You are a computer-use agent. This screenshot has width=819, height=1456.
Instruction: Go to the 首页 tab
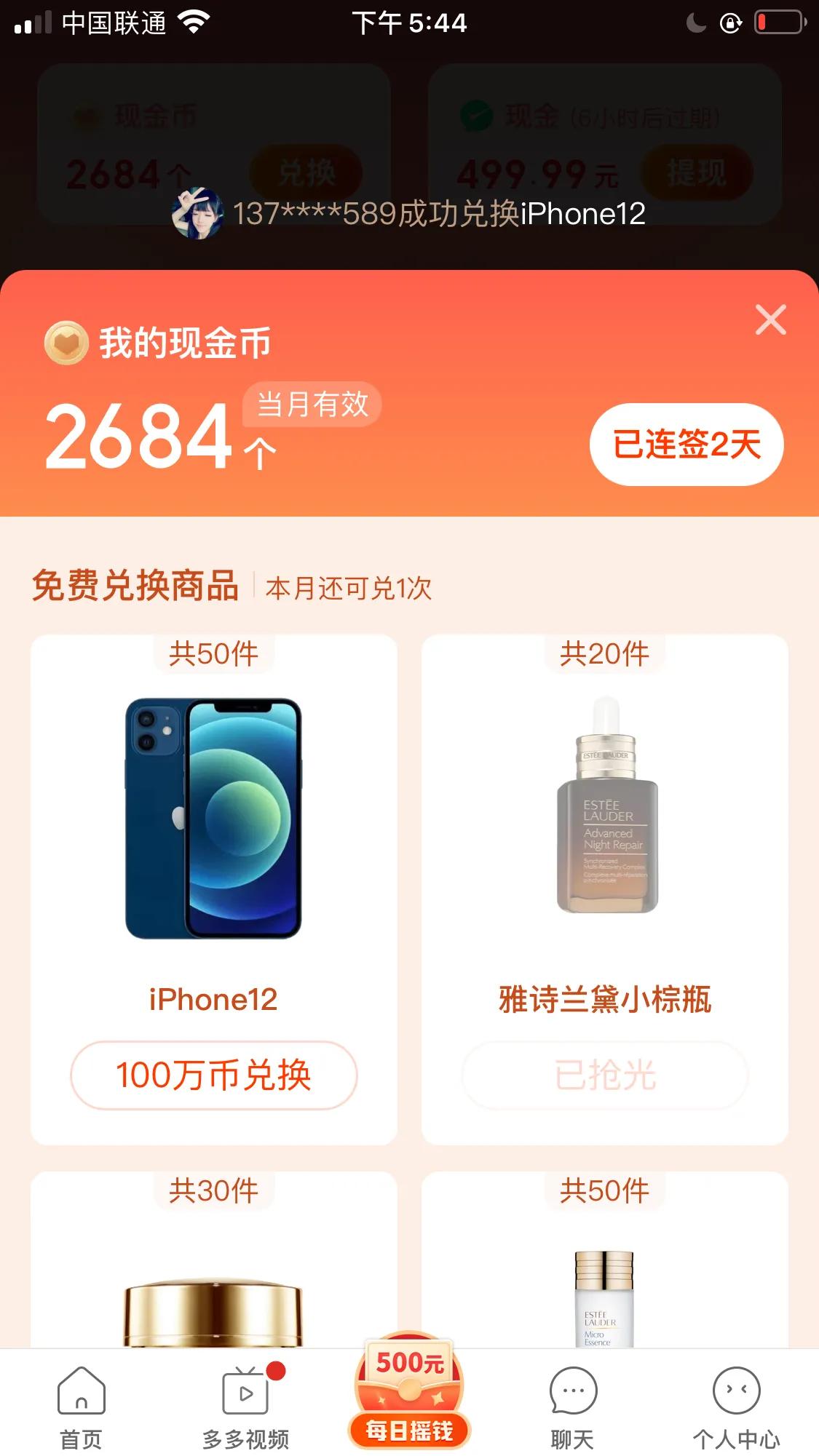click(82, 1406)
